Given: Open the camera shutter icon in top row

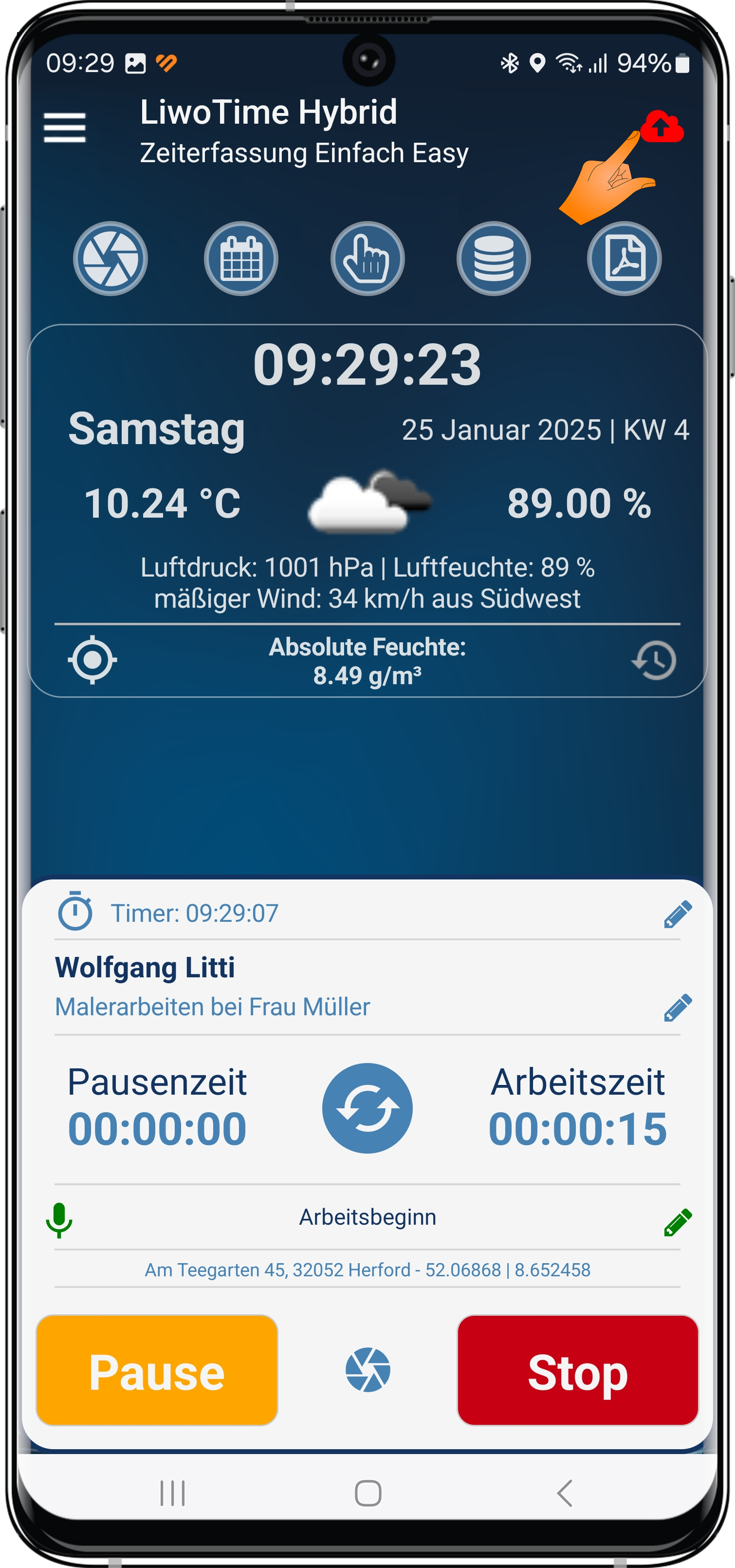Looking at the screenshot, I should click(x=111, y=259).
